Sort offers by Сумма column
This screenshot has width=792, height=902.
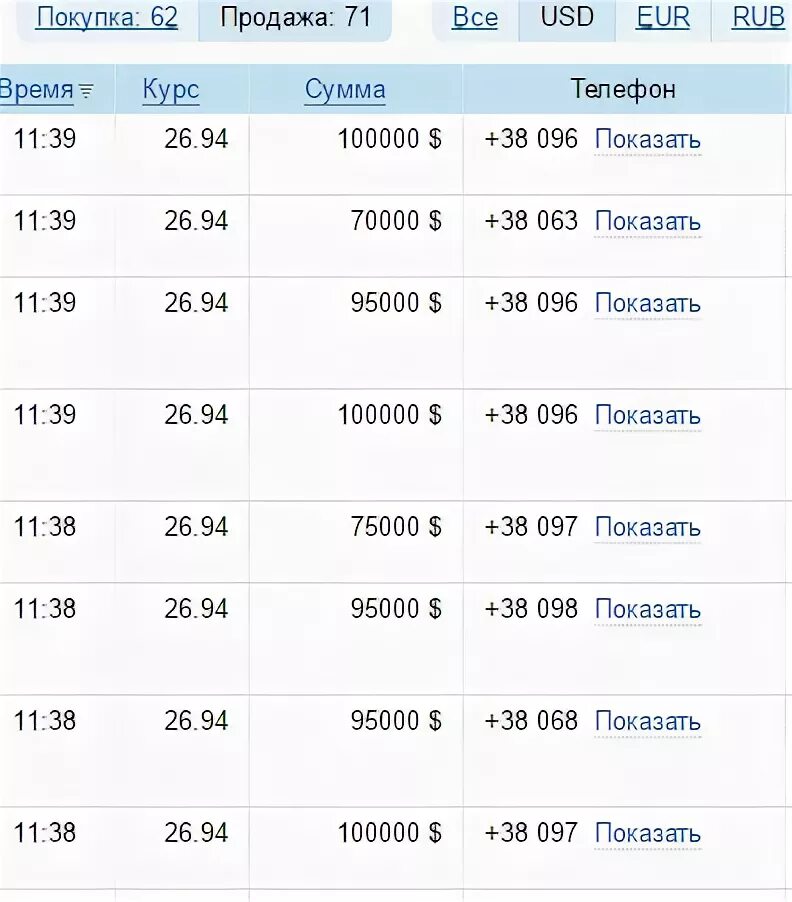pyautogui.click(x=345, y=90)
